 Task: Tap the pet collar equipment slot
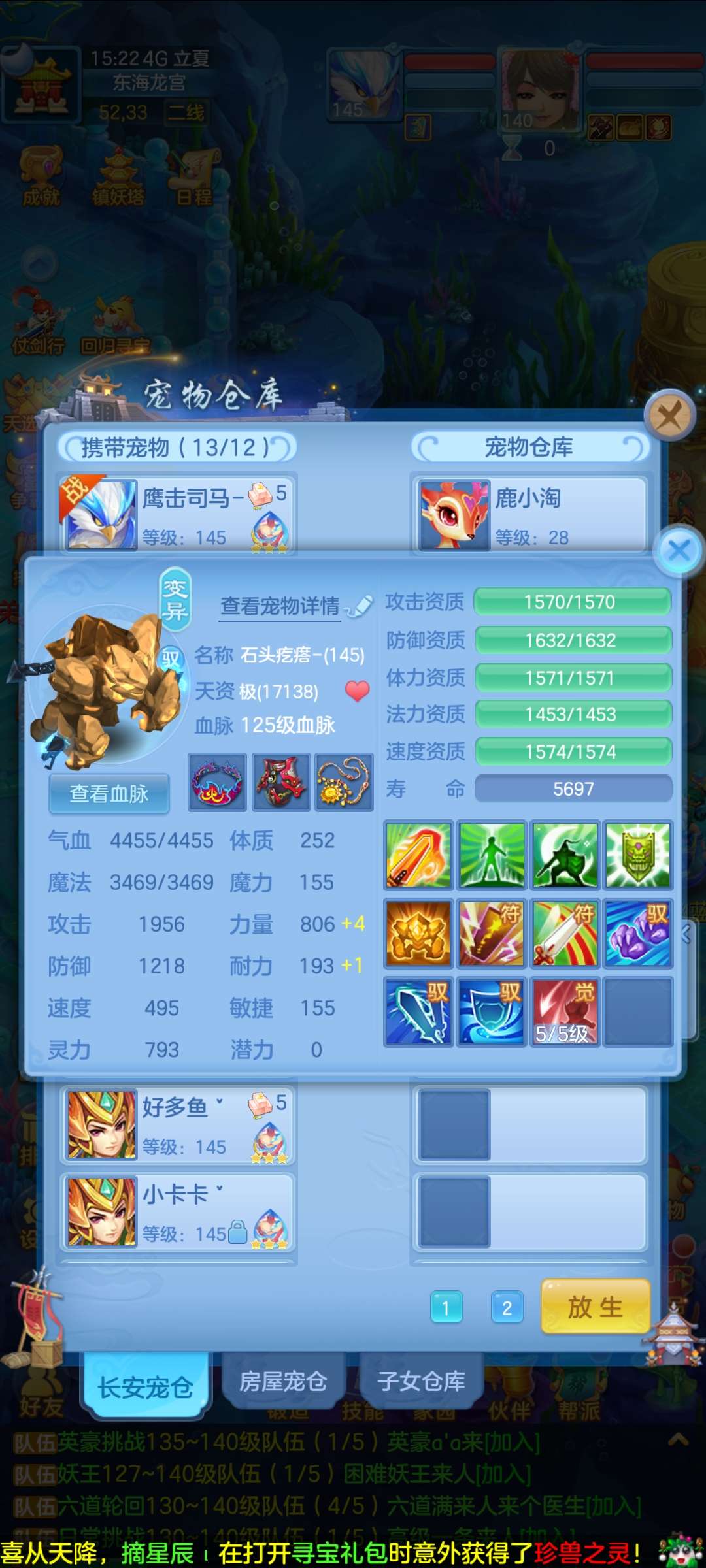(x=218, y=782)
